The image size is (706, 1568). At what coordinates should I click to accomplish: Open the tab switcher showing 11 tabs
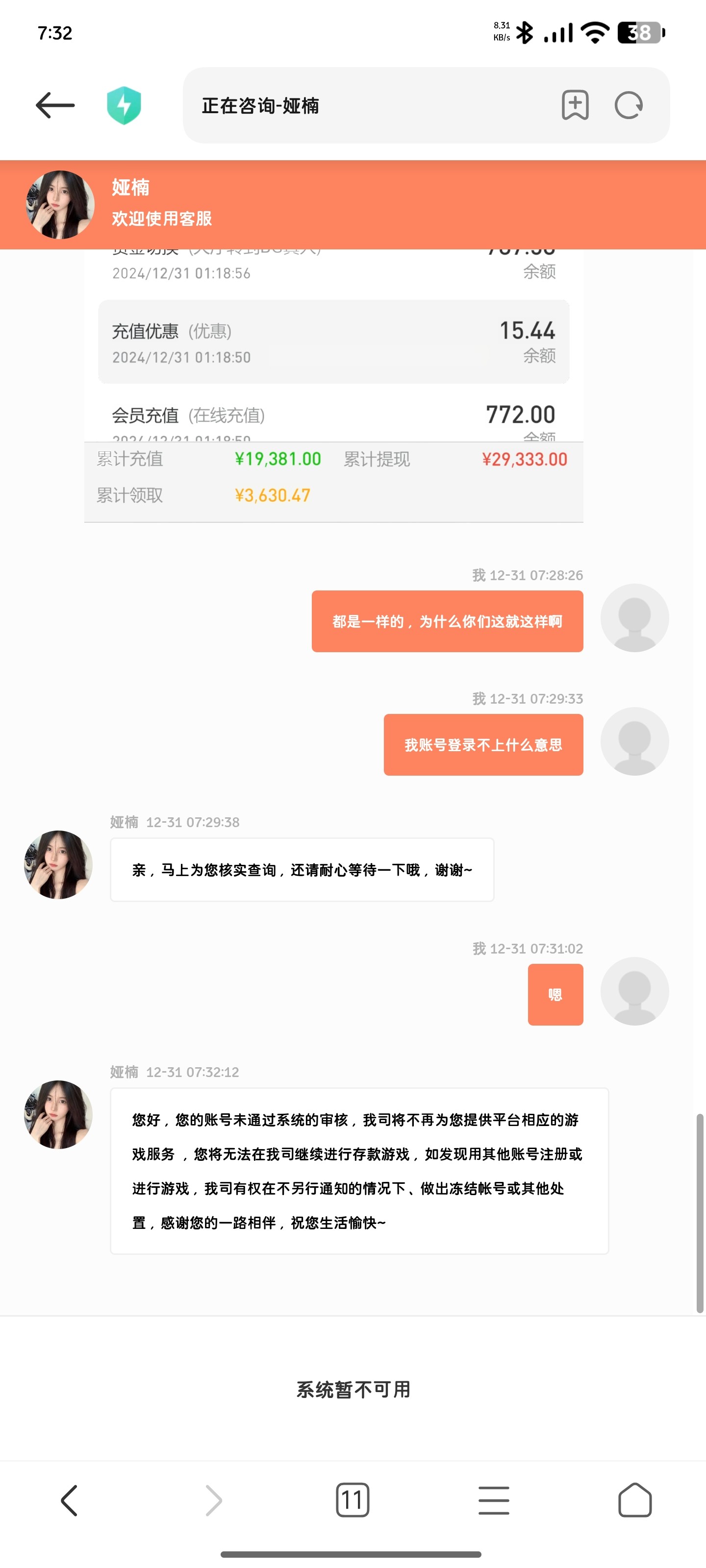tap(352, 1500)
